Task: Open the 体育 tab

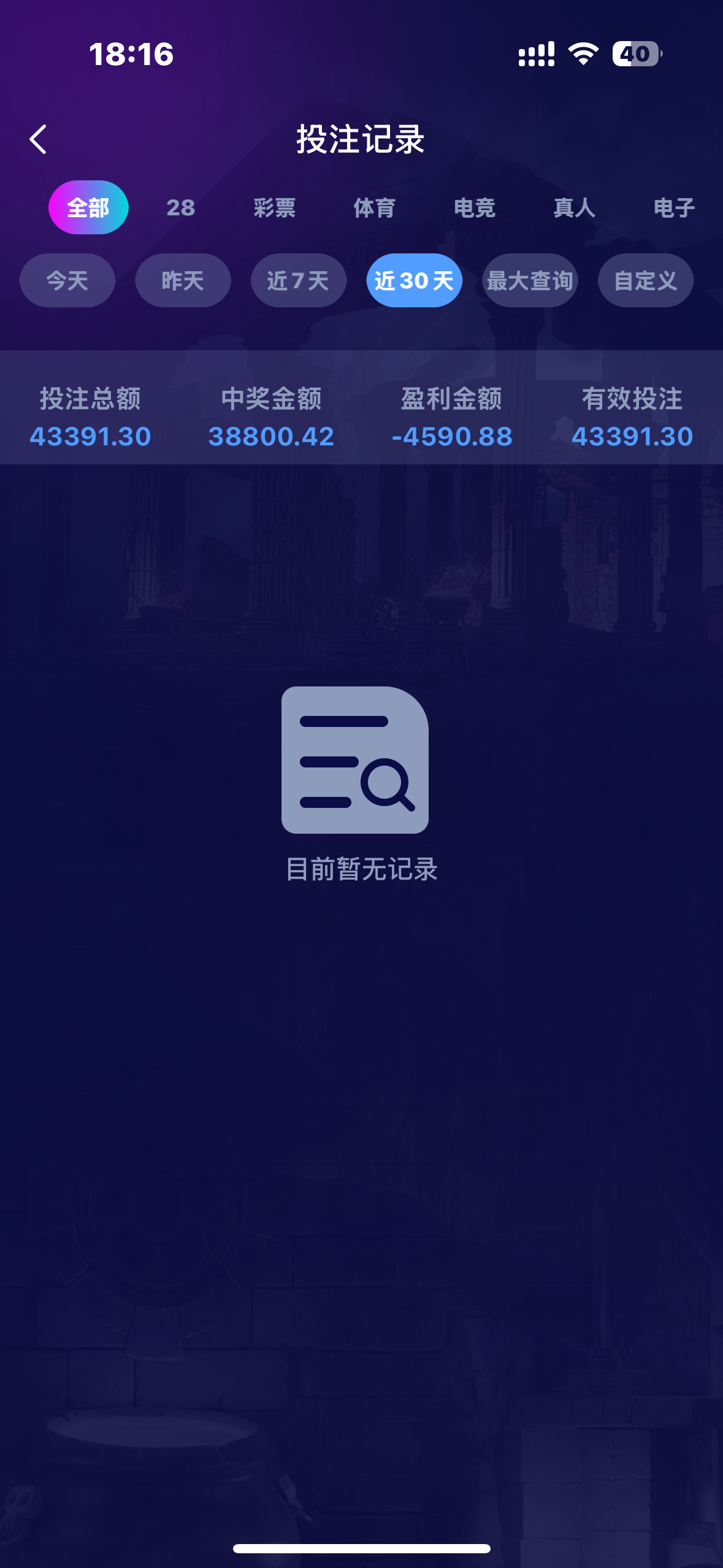Action: (x=374, y=207)
